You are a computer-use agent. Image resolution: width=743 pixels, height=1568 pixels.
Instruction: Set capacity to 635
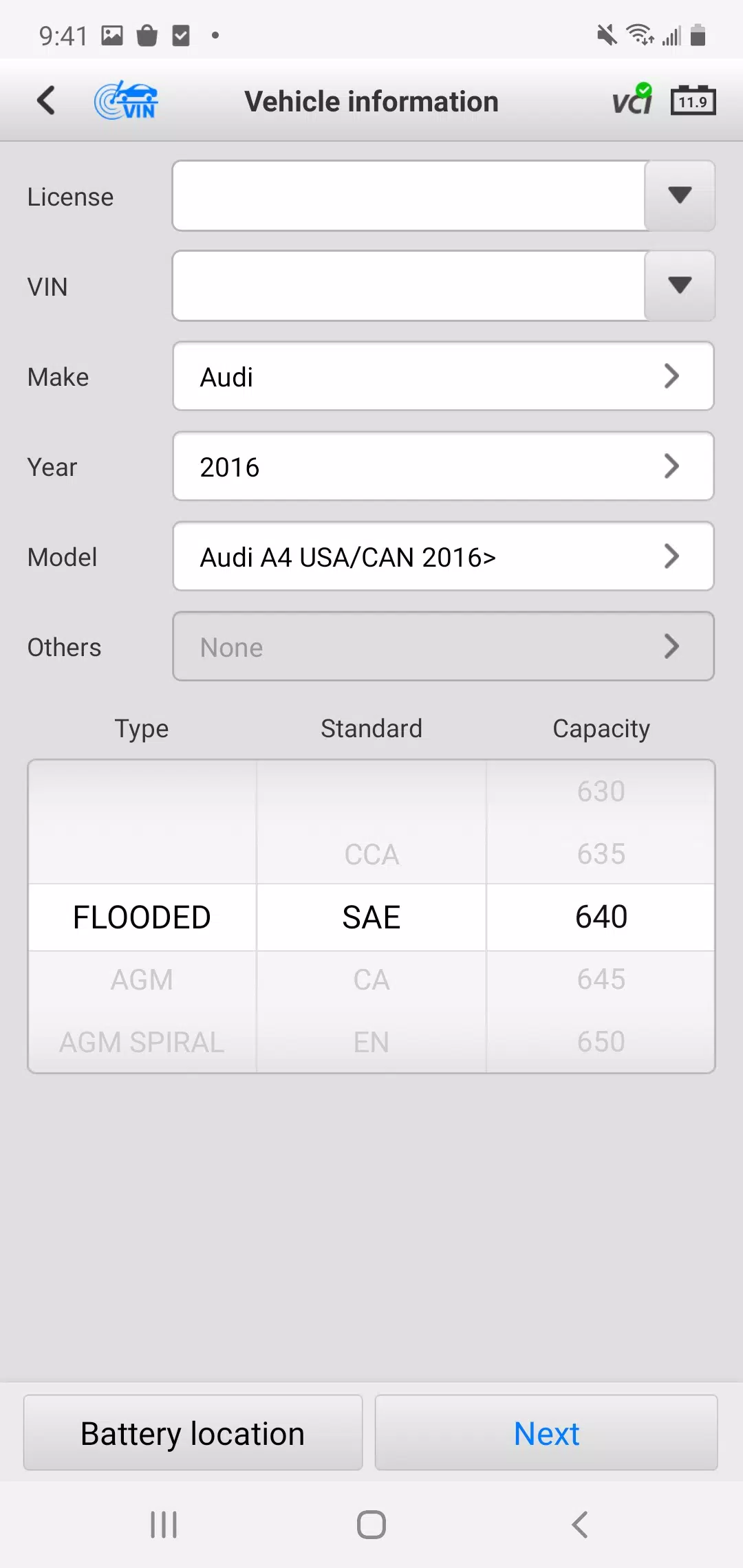[601, 854]
